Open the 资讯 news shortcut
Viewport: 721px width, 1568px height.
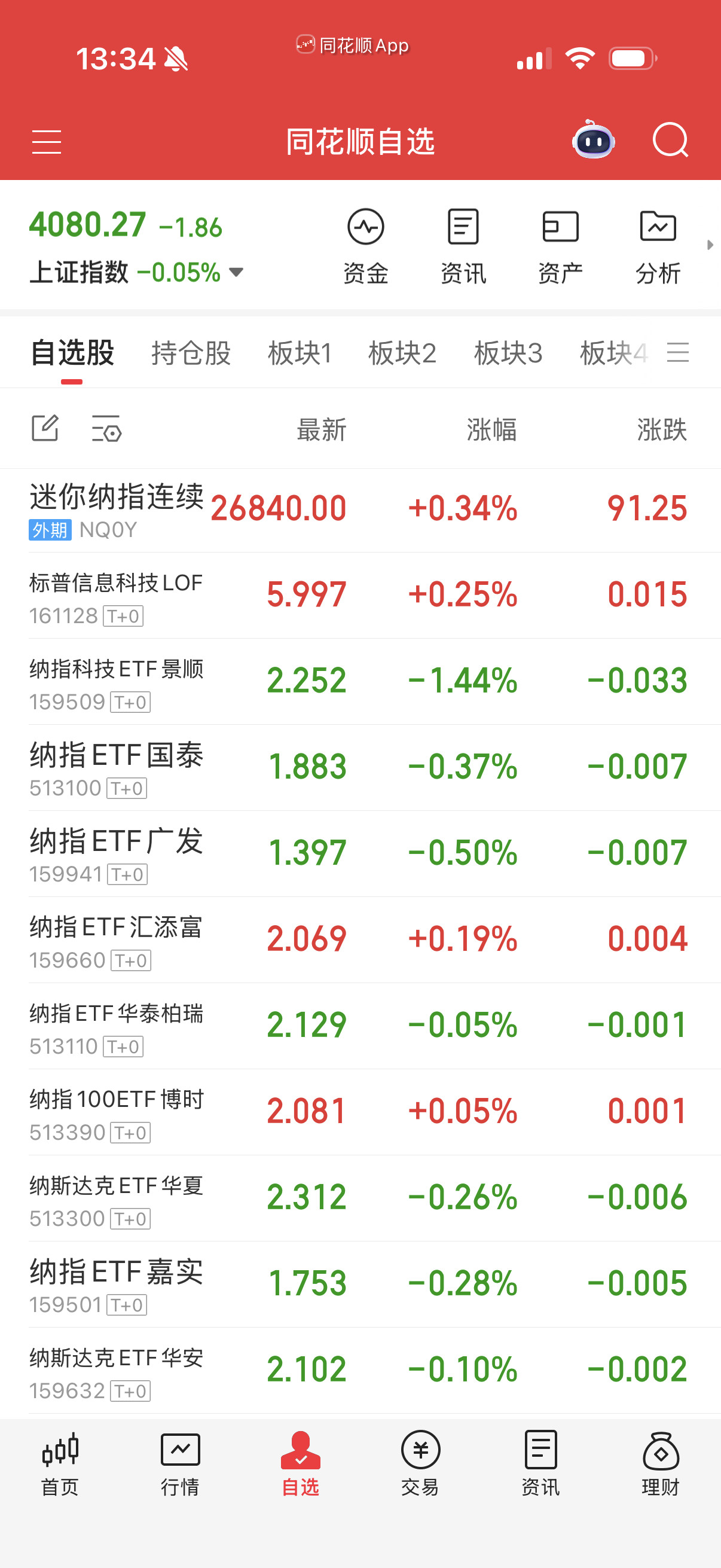[463, 243]
